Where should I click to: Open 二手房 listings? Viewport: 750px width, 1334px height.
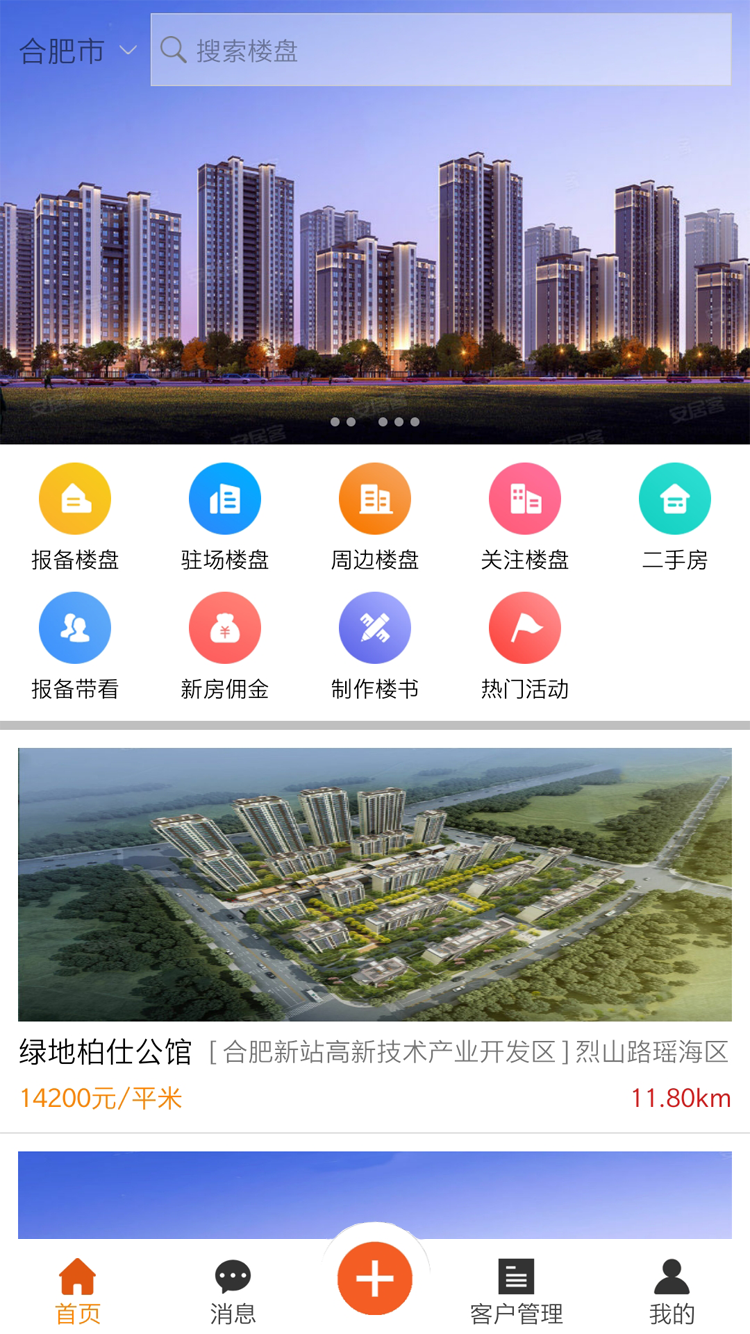click(675, 517)
